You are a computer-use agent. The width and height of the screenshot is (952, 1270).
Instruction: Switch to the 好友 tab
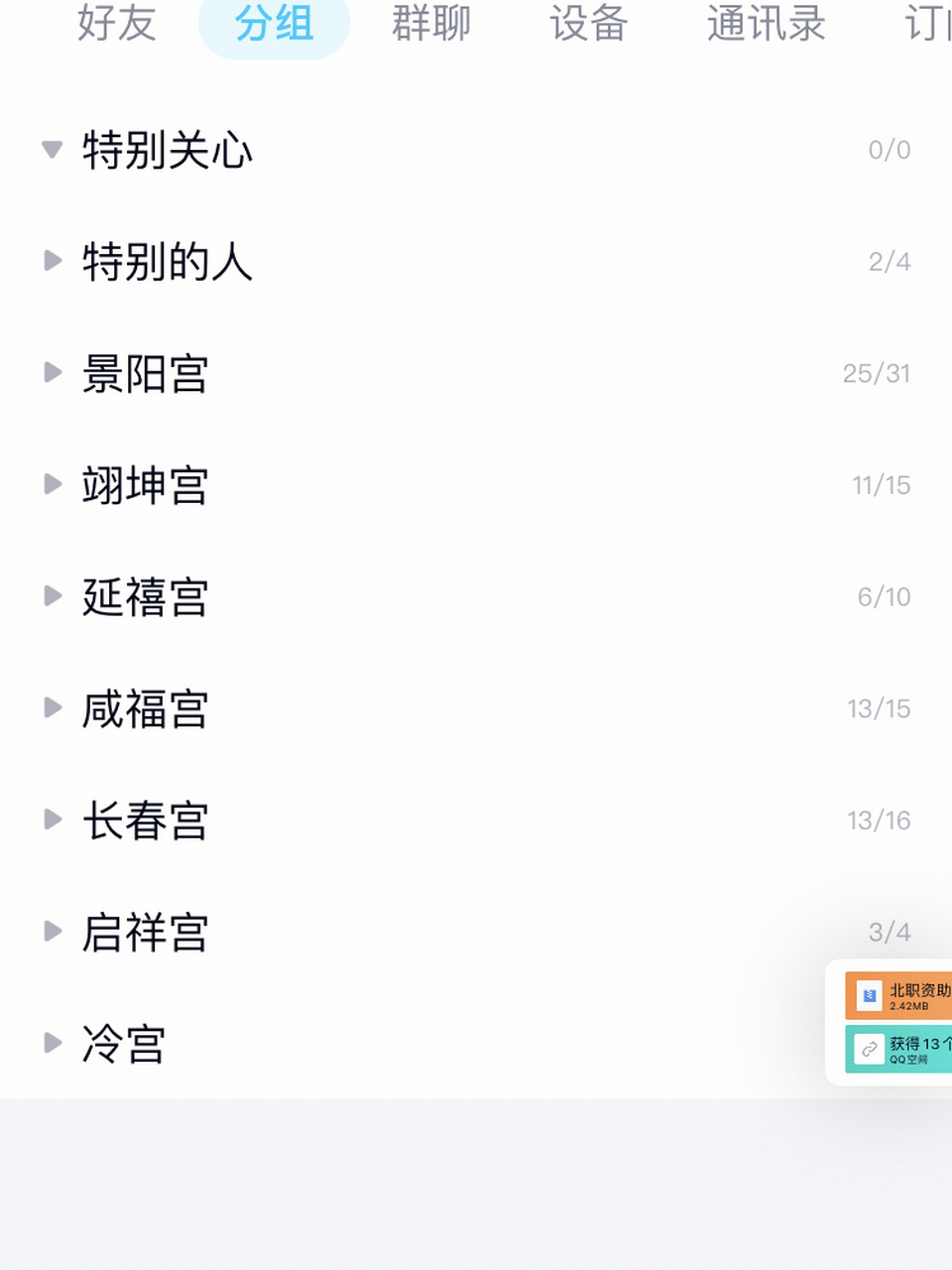(118, 27)
